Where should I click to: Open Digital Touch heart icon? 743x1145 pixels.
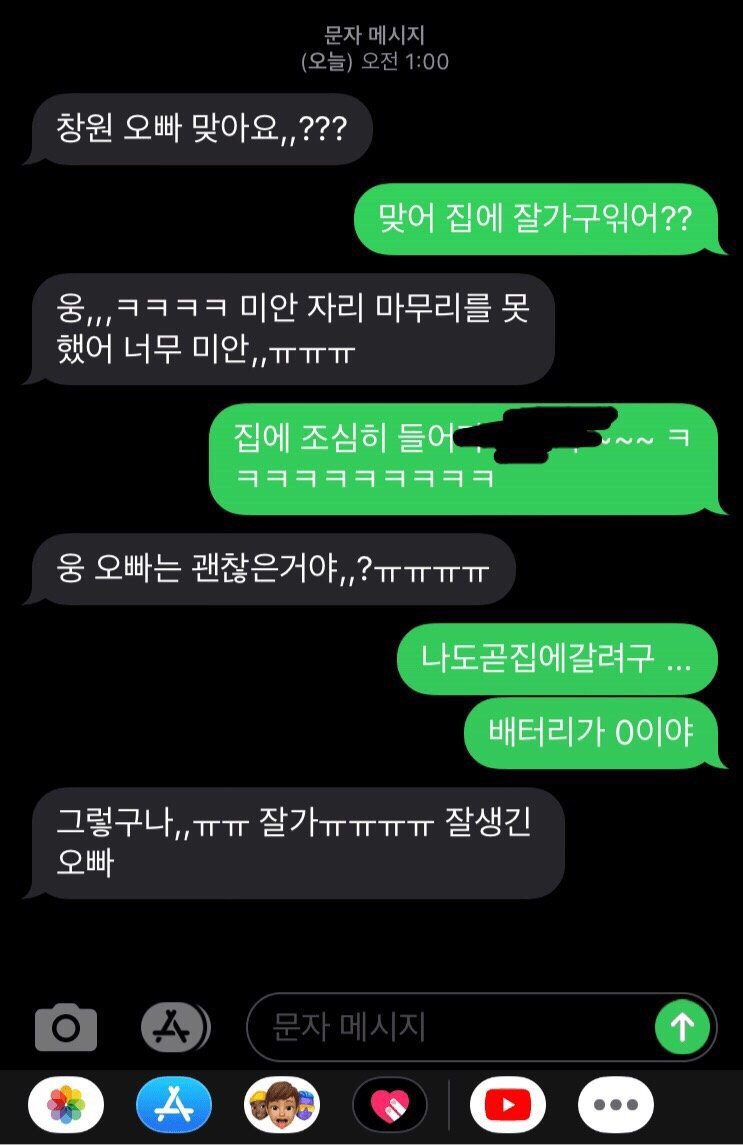pyautogui.click(x=390, y=1105)
